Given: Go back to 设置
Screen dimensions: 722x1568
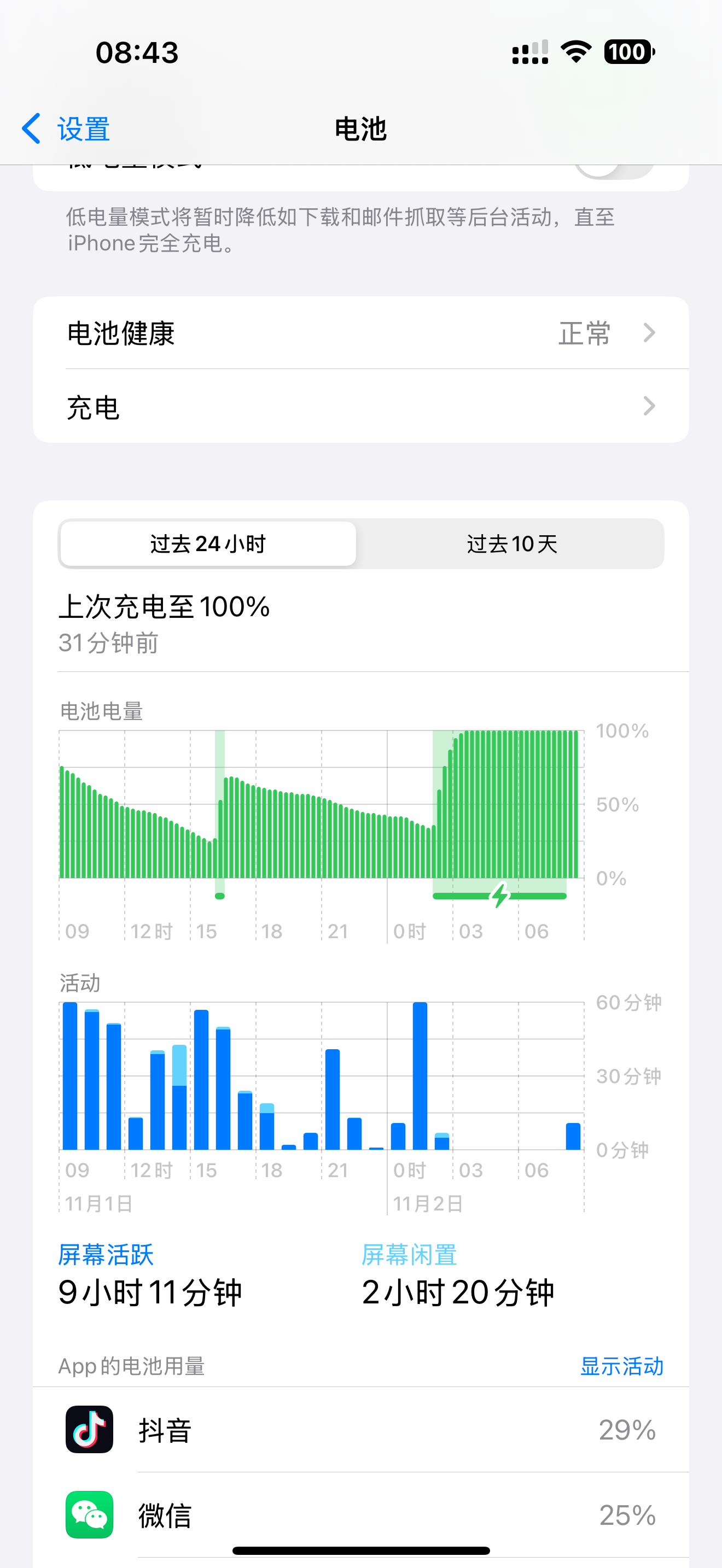Looking at the screenshot, I should point(66,129).
